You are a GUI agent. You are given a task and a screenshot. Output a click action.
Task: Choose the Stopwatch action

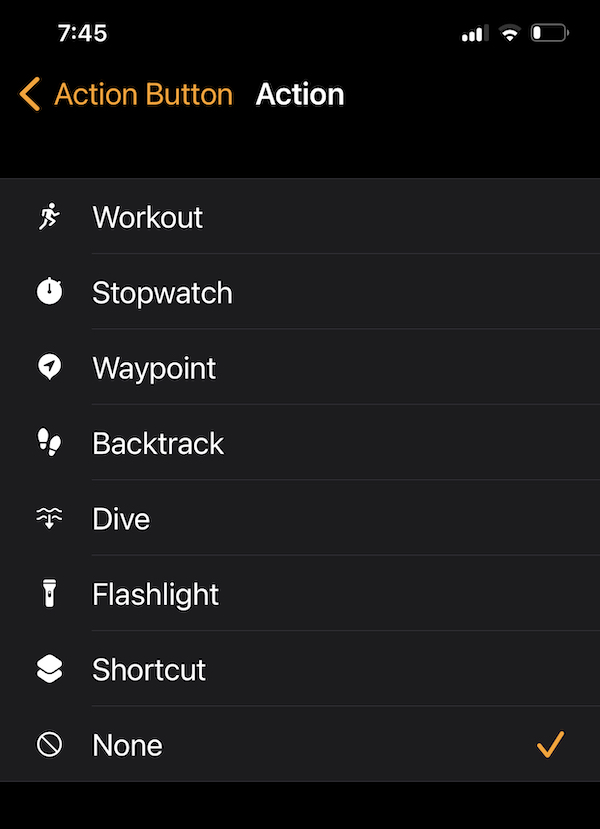(162, 293)
